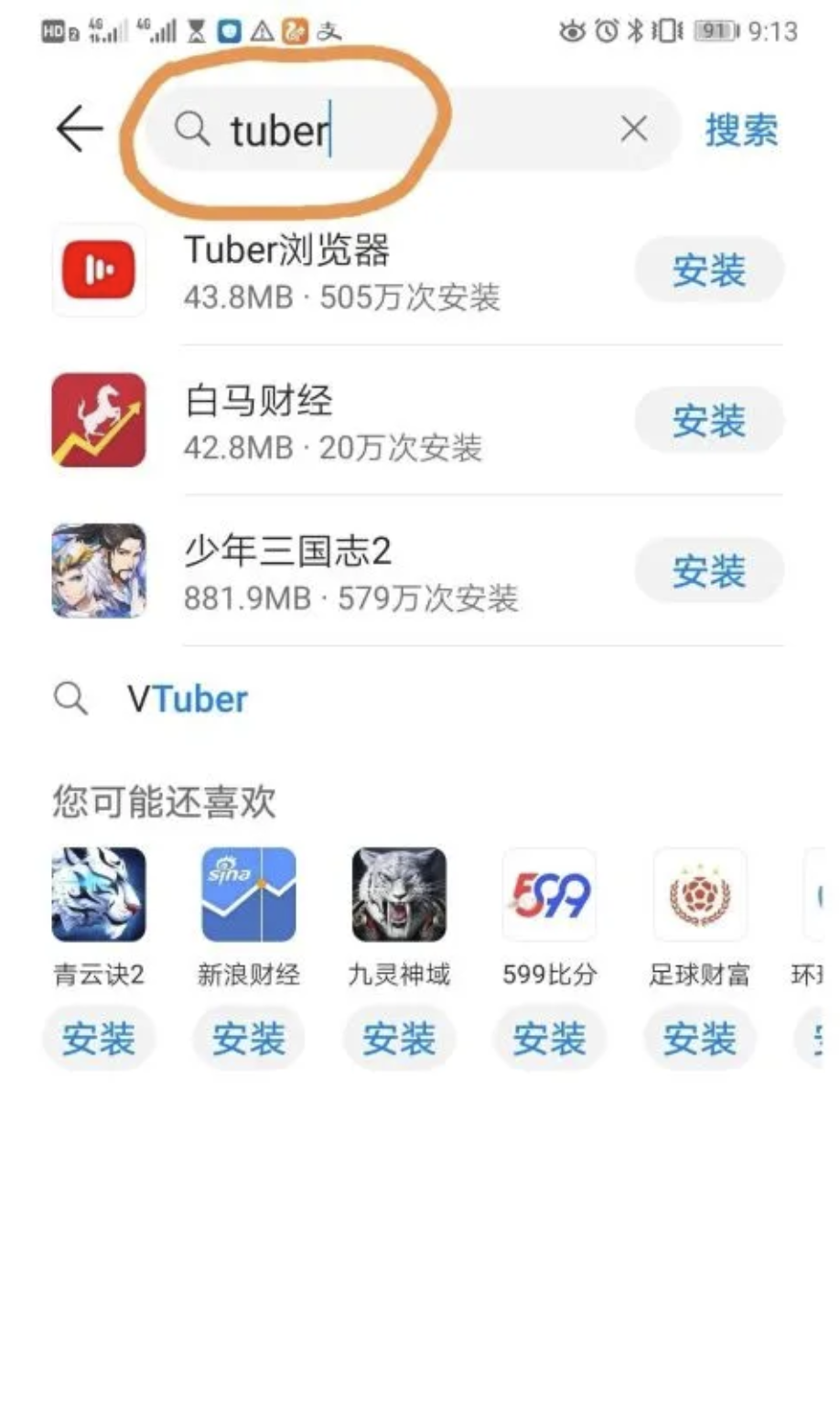The image size is (840, 1423).
Task: Install 青云诀2 from recommendations
Action: click(98, 1039)
